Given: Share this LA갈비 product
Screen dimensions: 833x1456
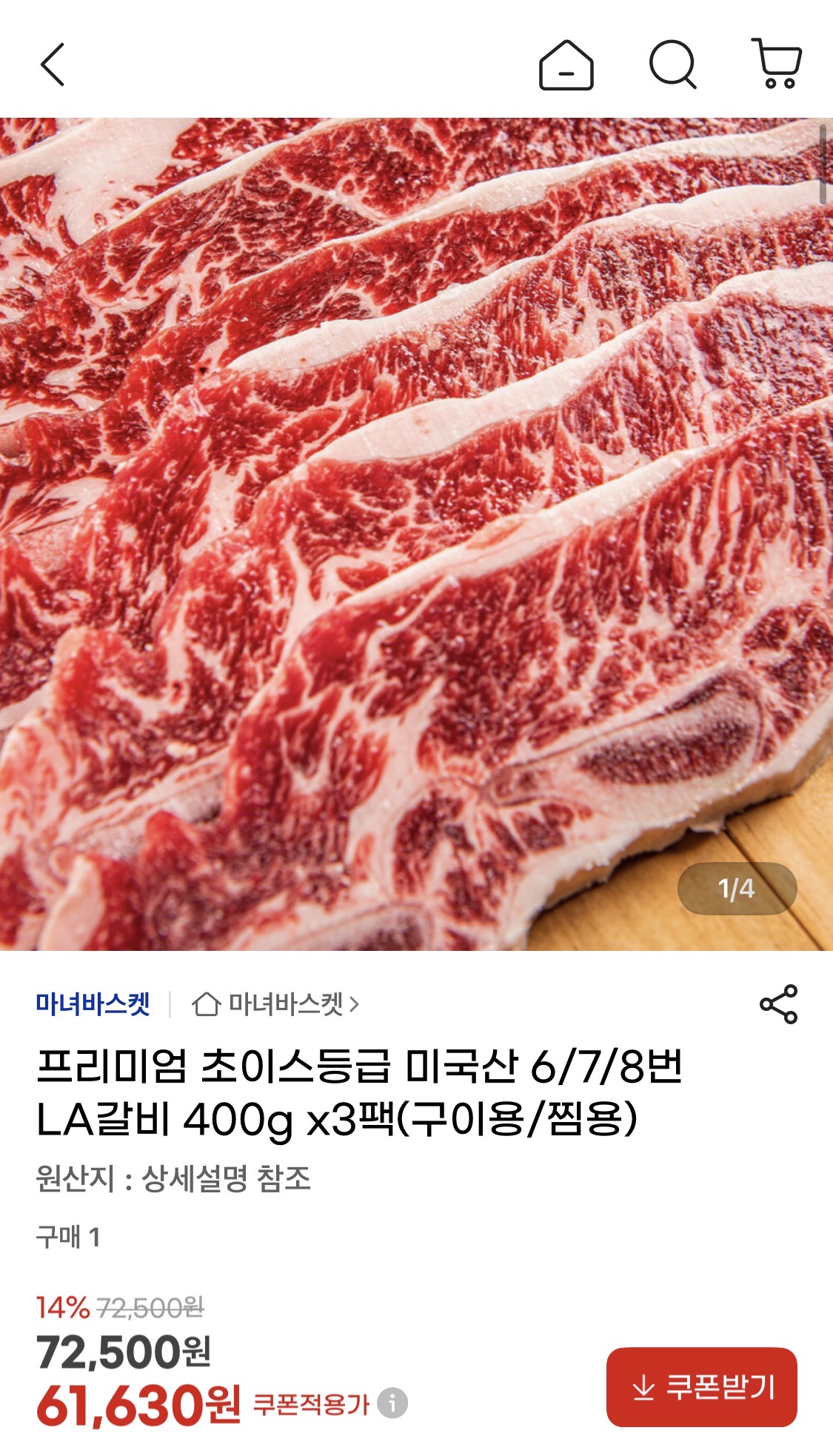Looking at the screenshot, I should click(778, 1004).
